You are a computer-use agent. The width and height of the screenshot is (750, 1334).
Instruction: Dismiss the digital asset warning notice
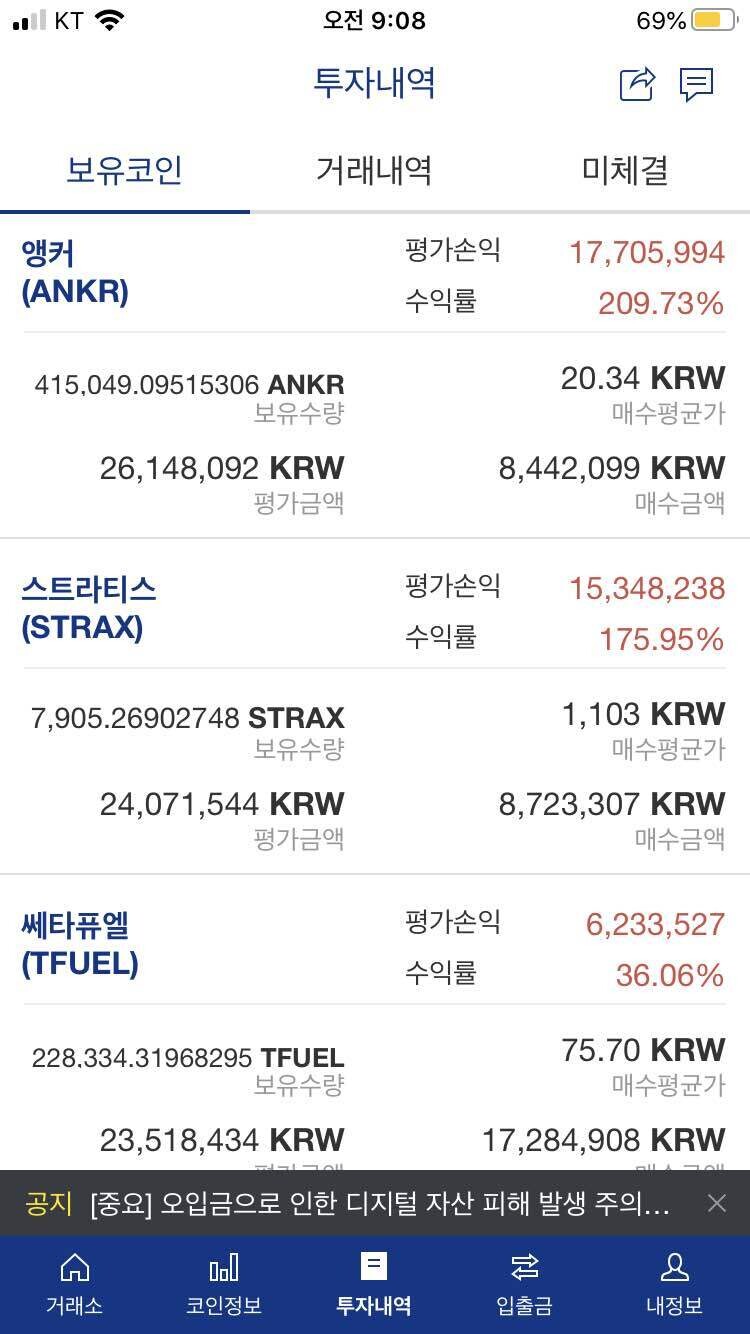(x=717, y=1204)
